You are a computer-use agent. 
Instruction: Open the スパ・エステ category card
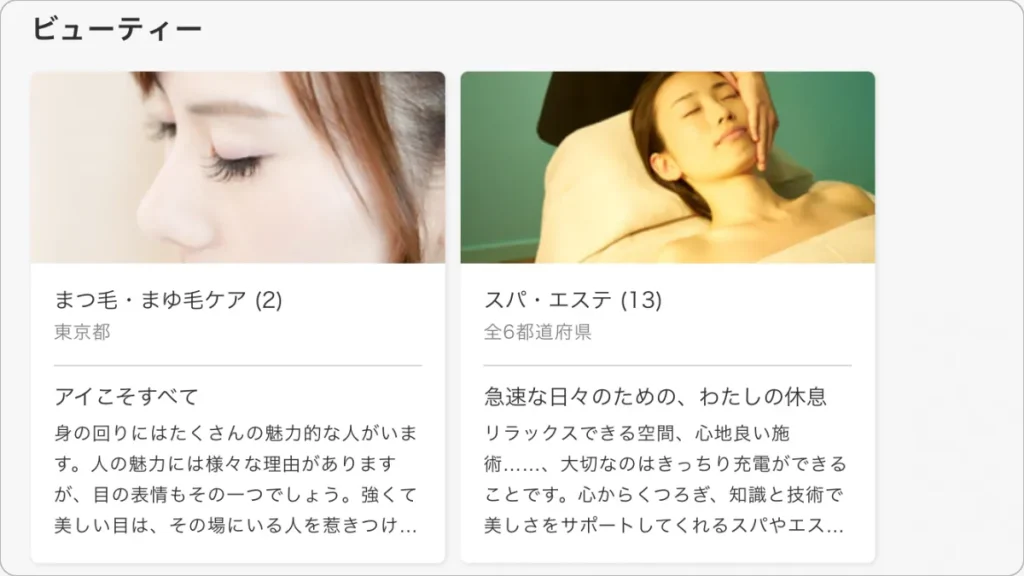tap(667, 300)
